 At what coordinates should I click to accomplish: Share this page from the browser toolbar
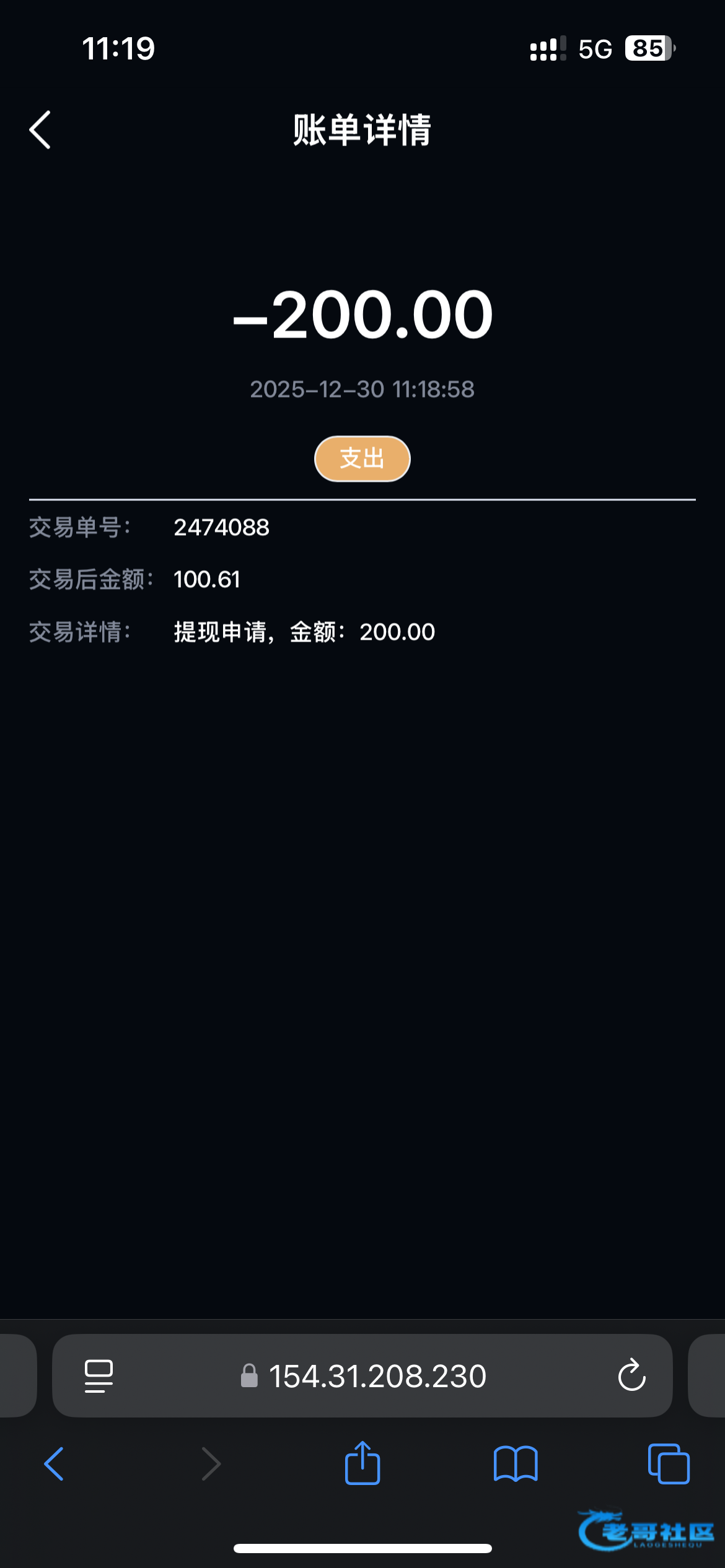click(362, 1463)
